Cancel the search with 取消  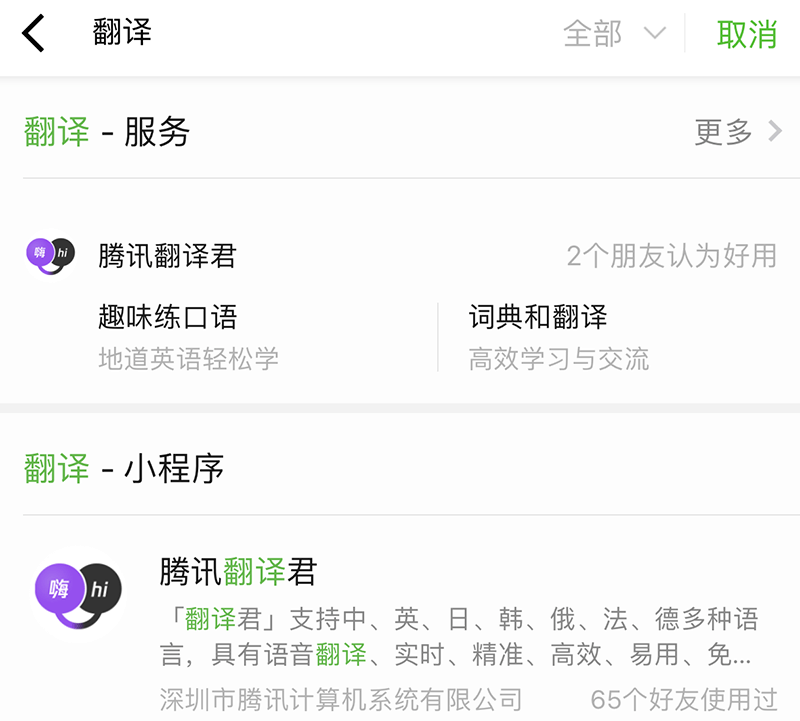tap(746, 34)
